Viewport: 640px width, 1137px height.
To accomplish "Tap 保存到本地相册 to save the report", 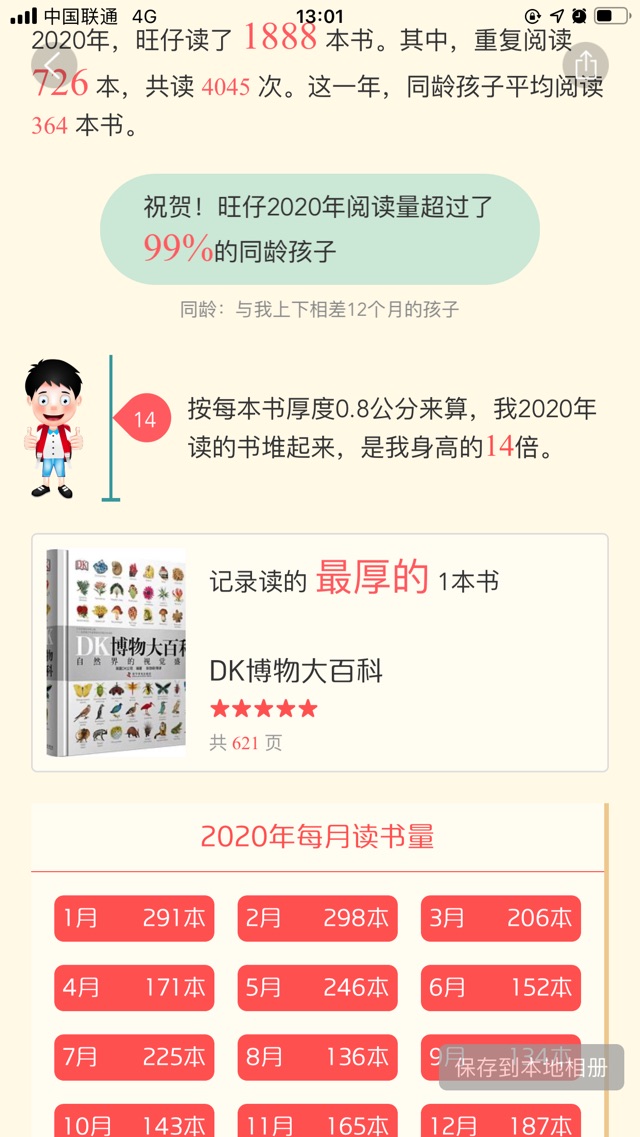I will [531, 1067].
